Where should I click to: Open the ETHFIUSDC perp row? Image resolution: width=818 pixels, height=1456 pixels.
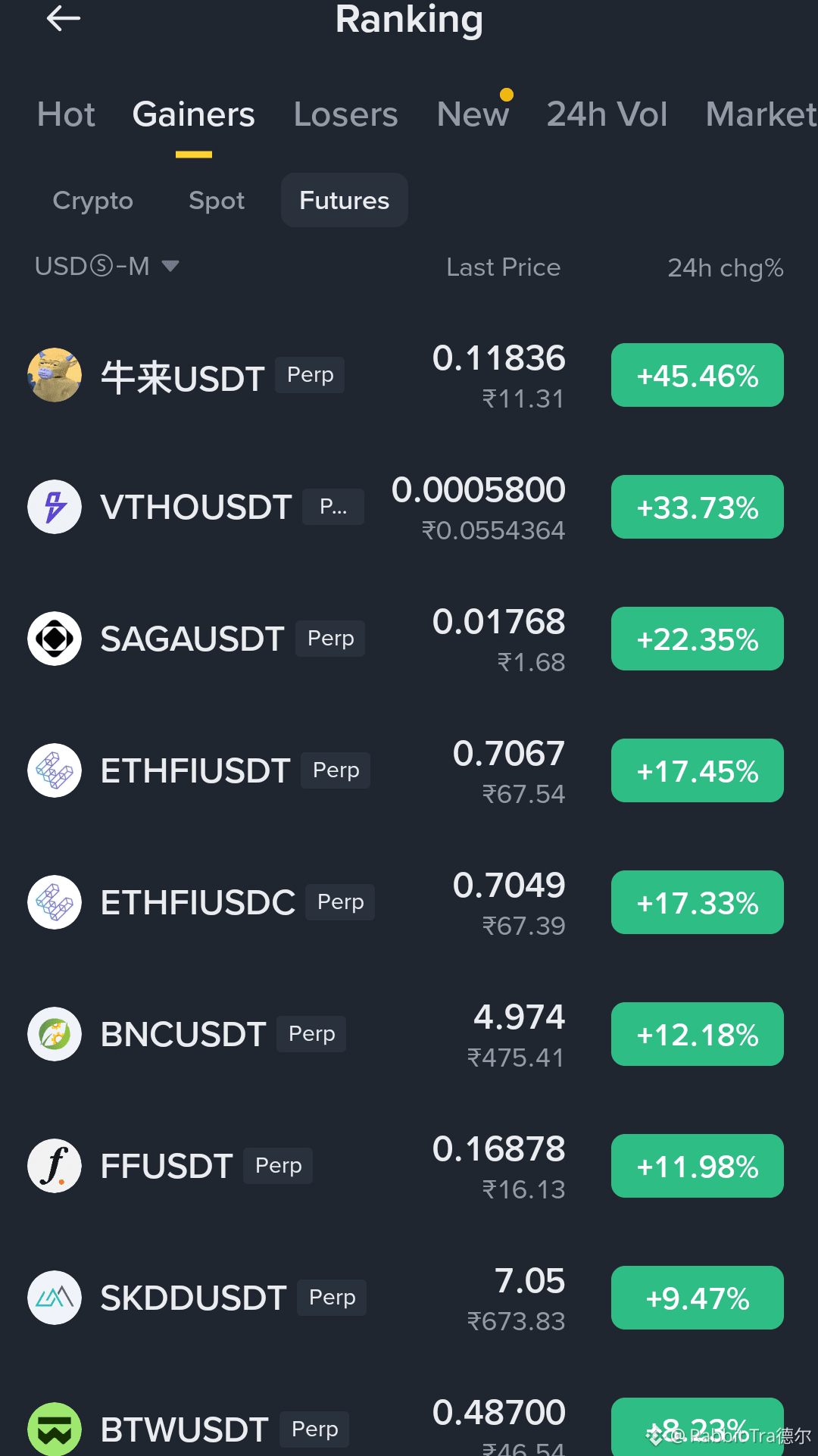409,903
